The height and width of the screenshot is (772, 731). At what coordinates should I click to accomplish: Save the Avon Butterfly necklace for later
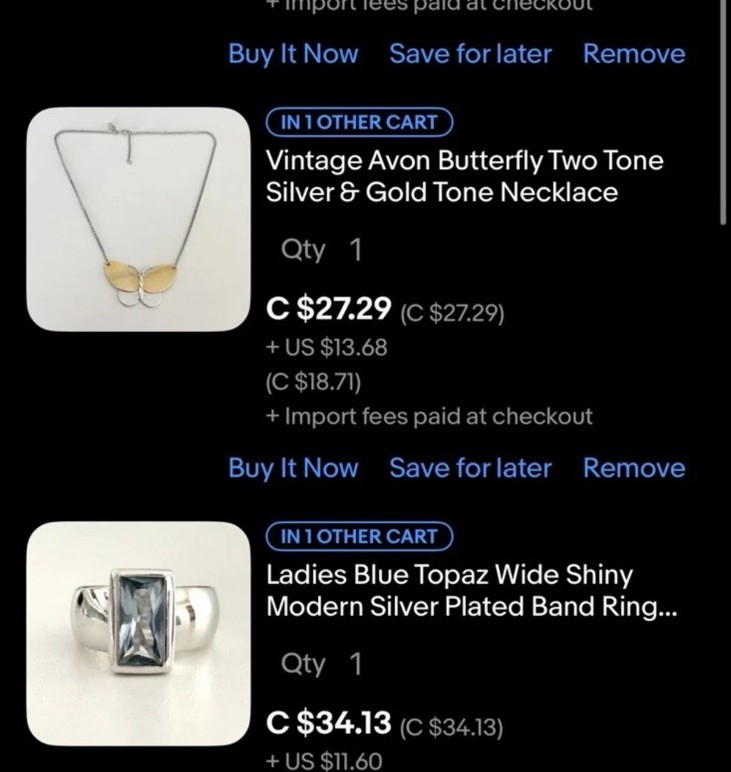[x=470, y=468]
